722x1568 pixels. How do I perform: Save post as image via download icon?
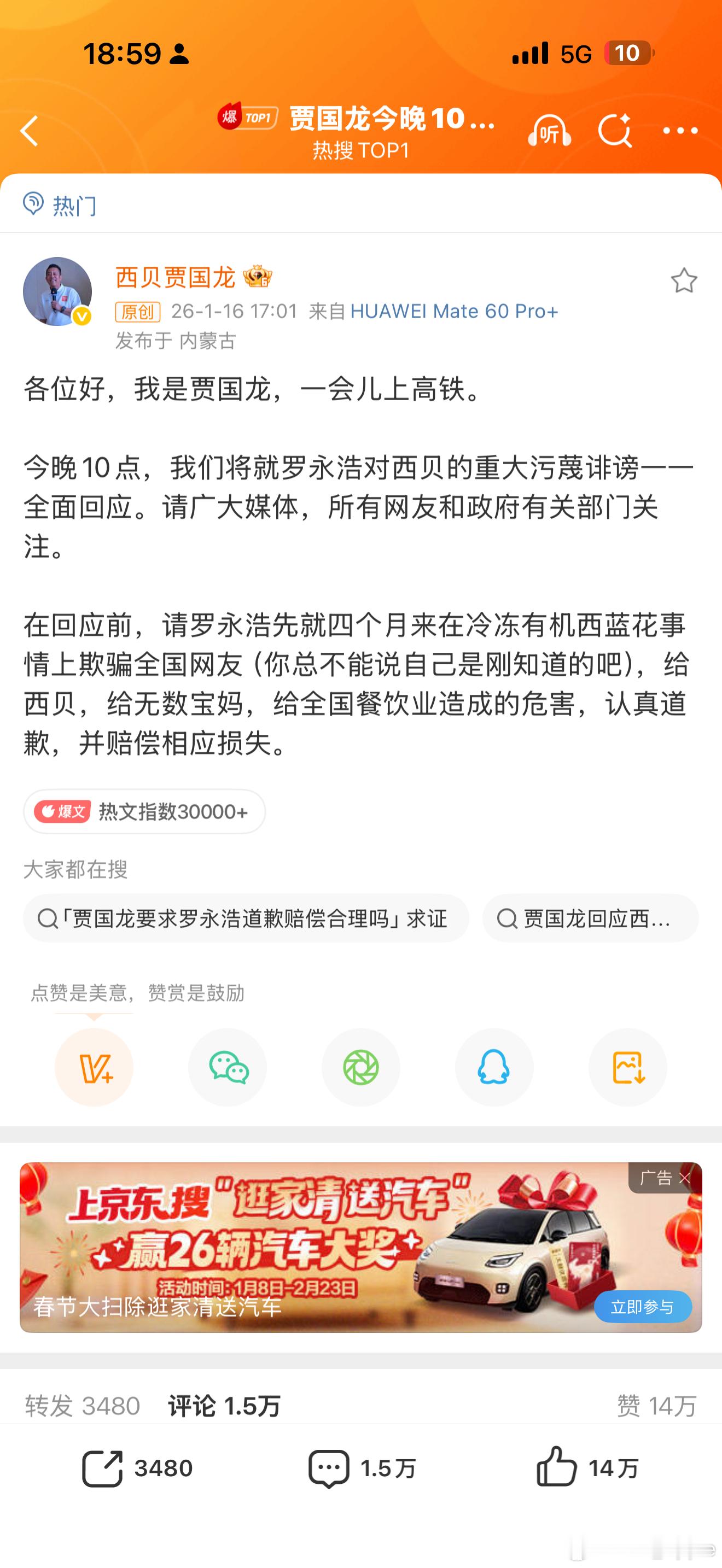tap(628, 1067)
